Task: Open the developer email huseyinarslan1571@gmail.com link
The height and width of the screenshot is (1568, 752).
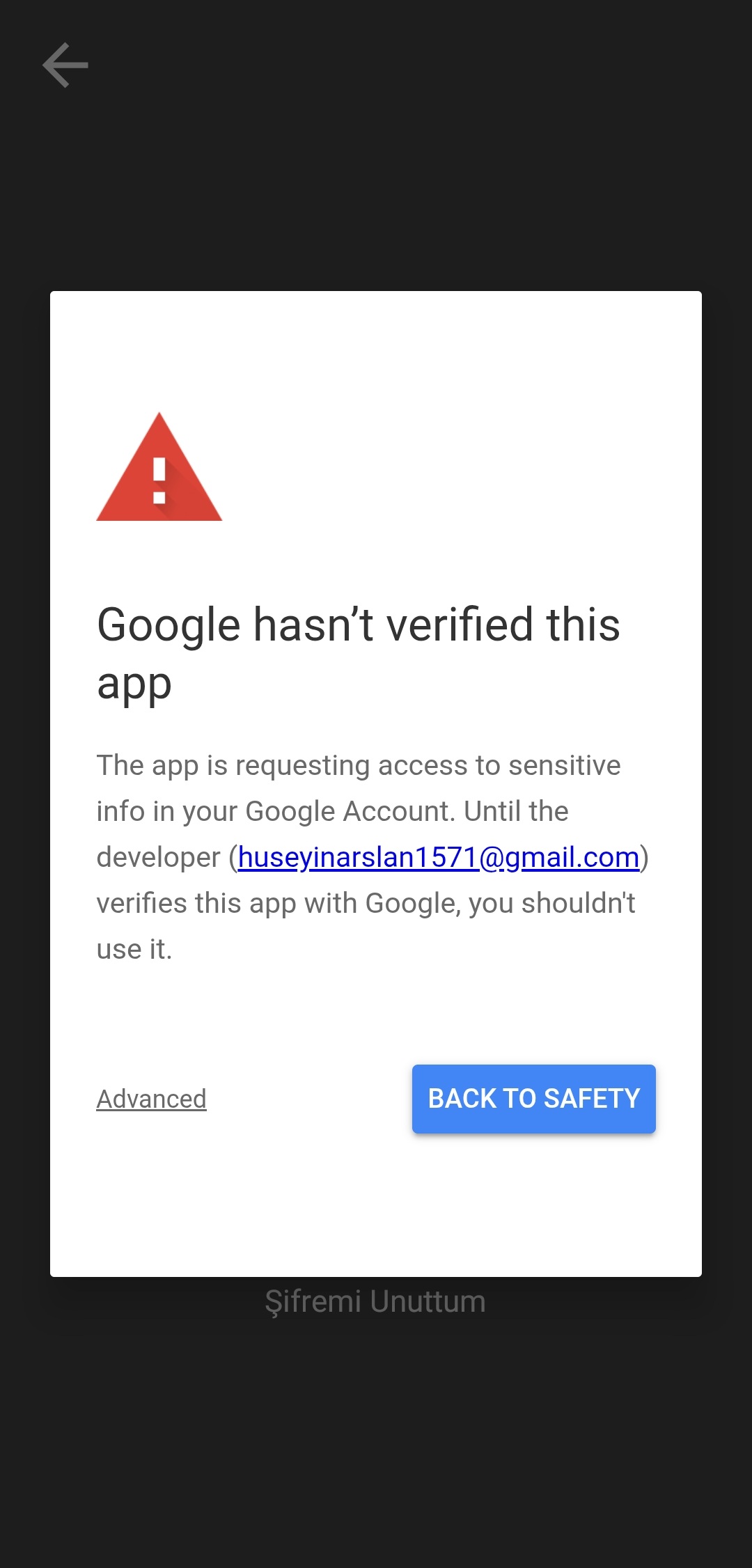Action: coord(439,857)
